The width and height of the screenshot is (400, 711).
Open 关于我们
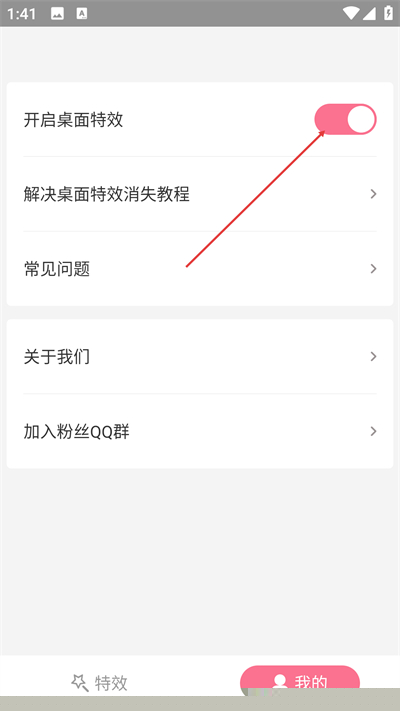coord(200,356)
